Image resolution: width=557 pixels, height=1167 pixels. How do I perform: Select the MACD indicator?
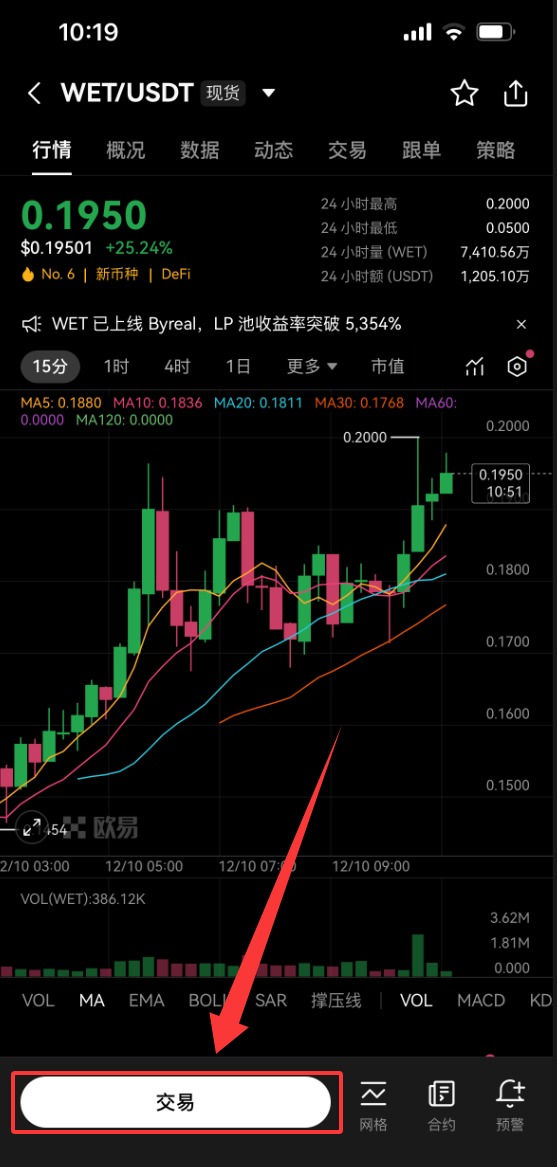click(481, 1000)
